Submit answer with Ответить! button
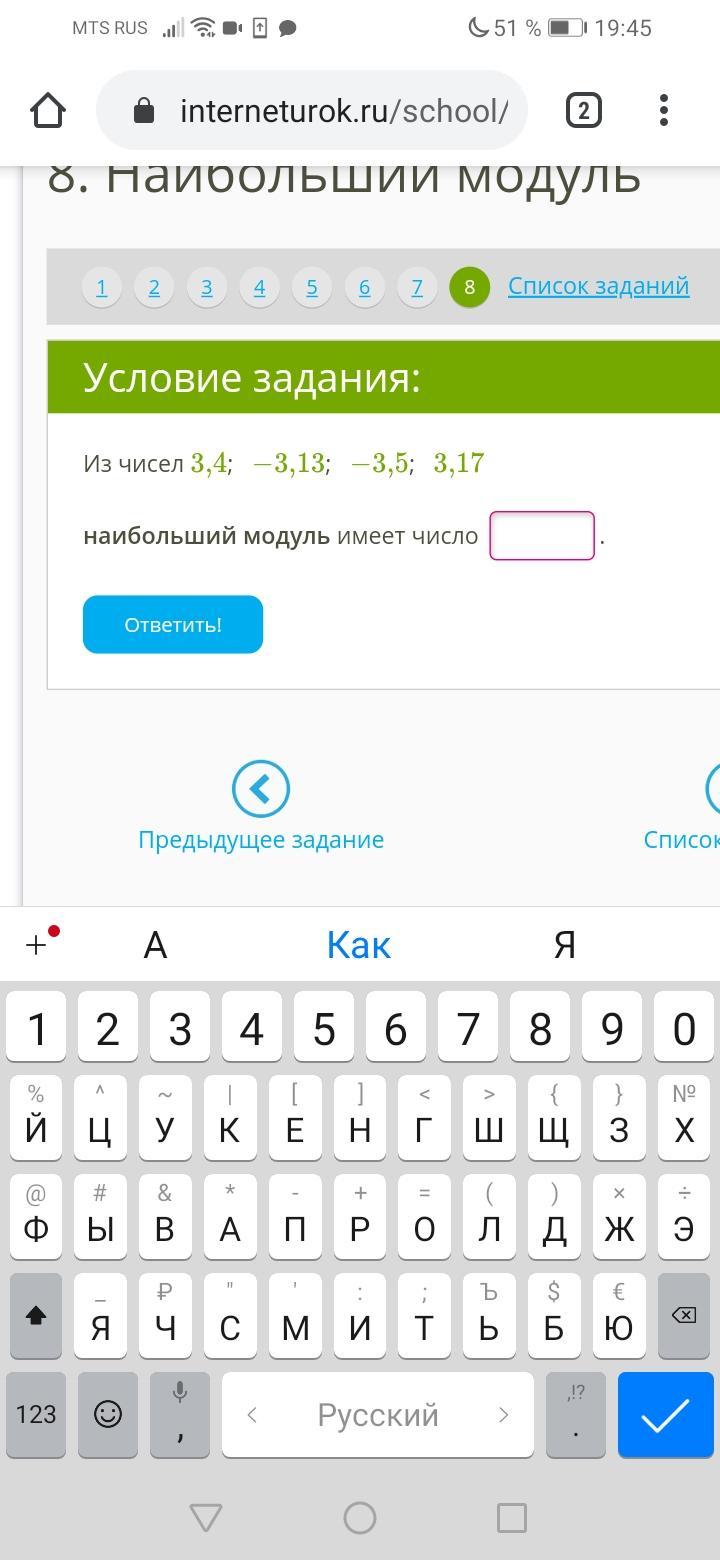This screenshot has width=720, height=1560. 173,625
